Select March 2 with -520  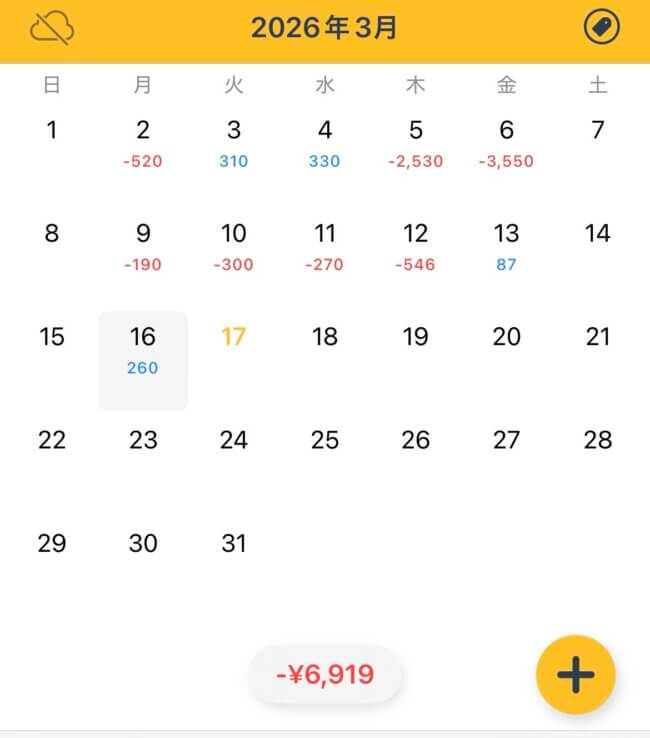click(x=143, y=143)
